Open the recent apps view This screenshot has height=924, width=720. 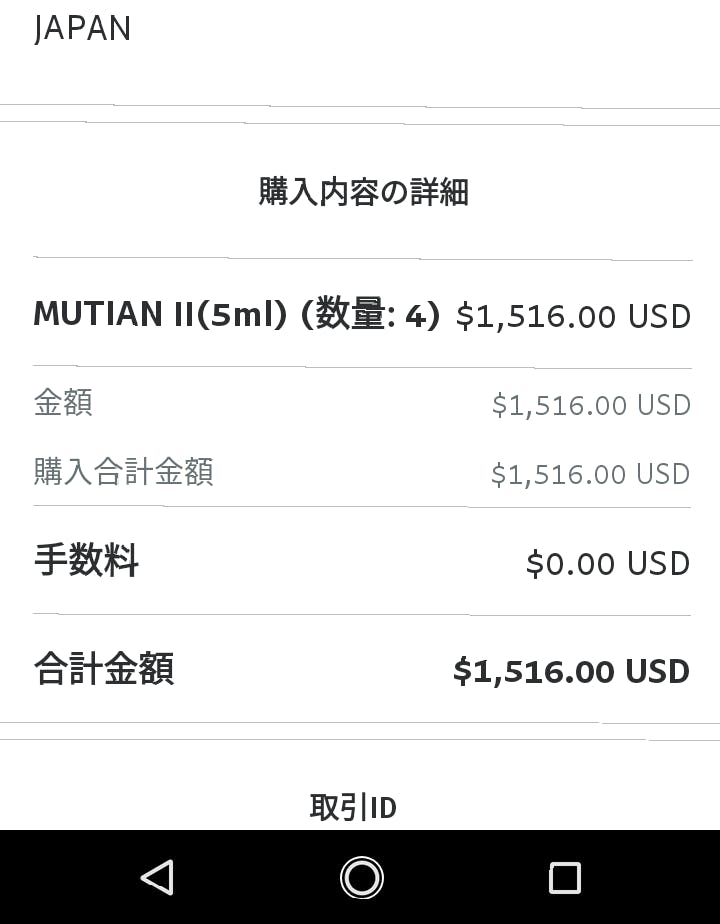565,877
